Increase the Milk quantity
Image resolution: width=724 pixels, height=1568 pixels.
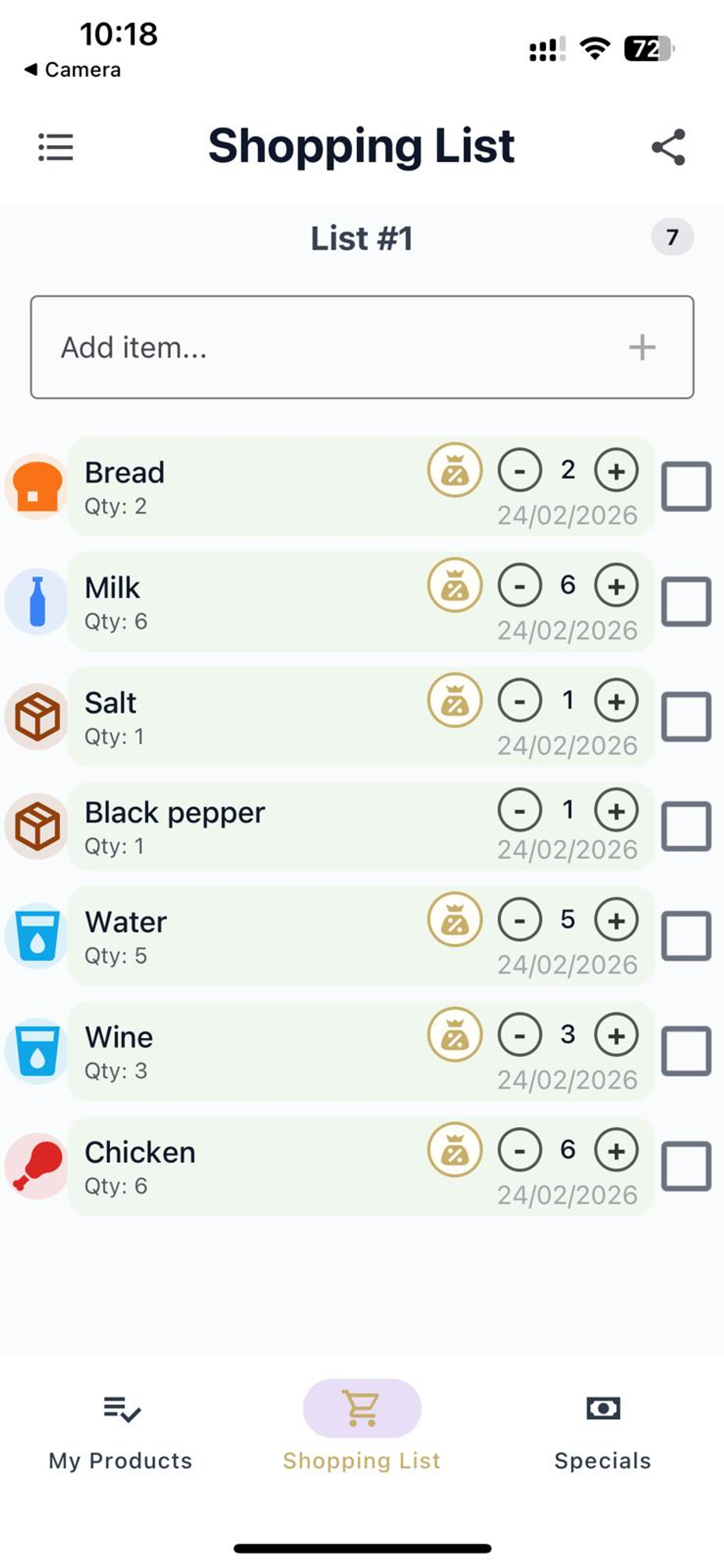coord(616,586)
